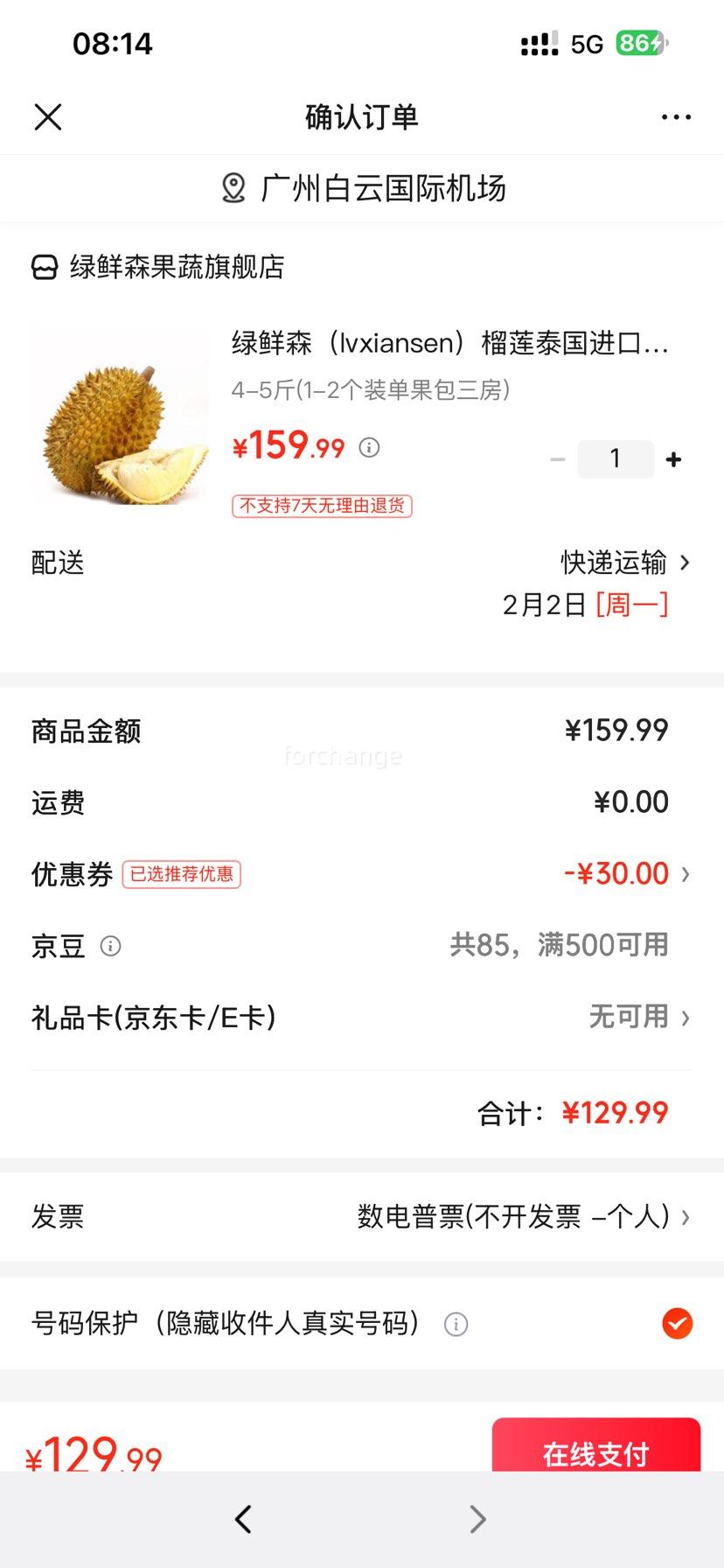Click the 京豆 info icon
Screen dimensions: 724x1568
pyautogui.click(x=111, y=946)
